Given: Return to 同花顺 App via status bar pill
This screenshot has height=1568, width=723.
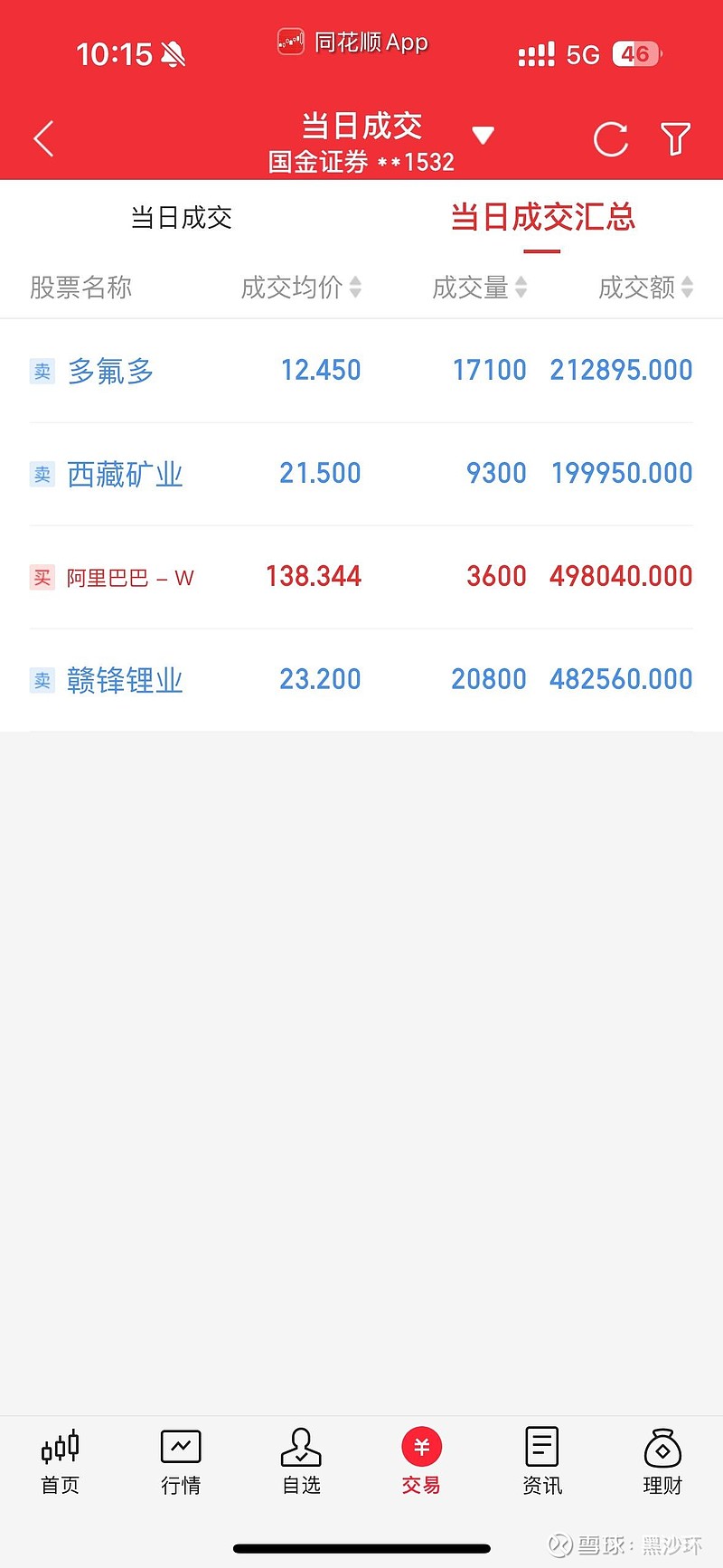Looking at the screenshot, I should [x=353, y=43].
